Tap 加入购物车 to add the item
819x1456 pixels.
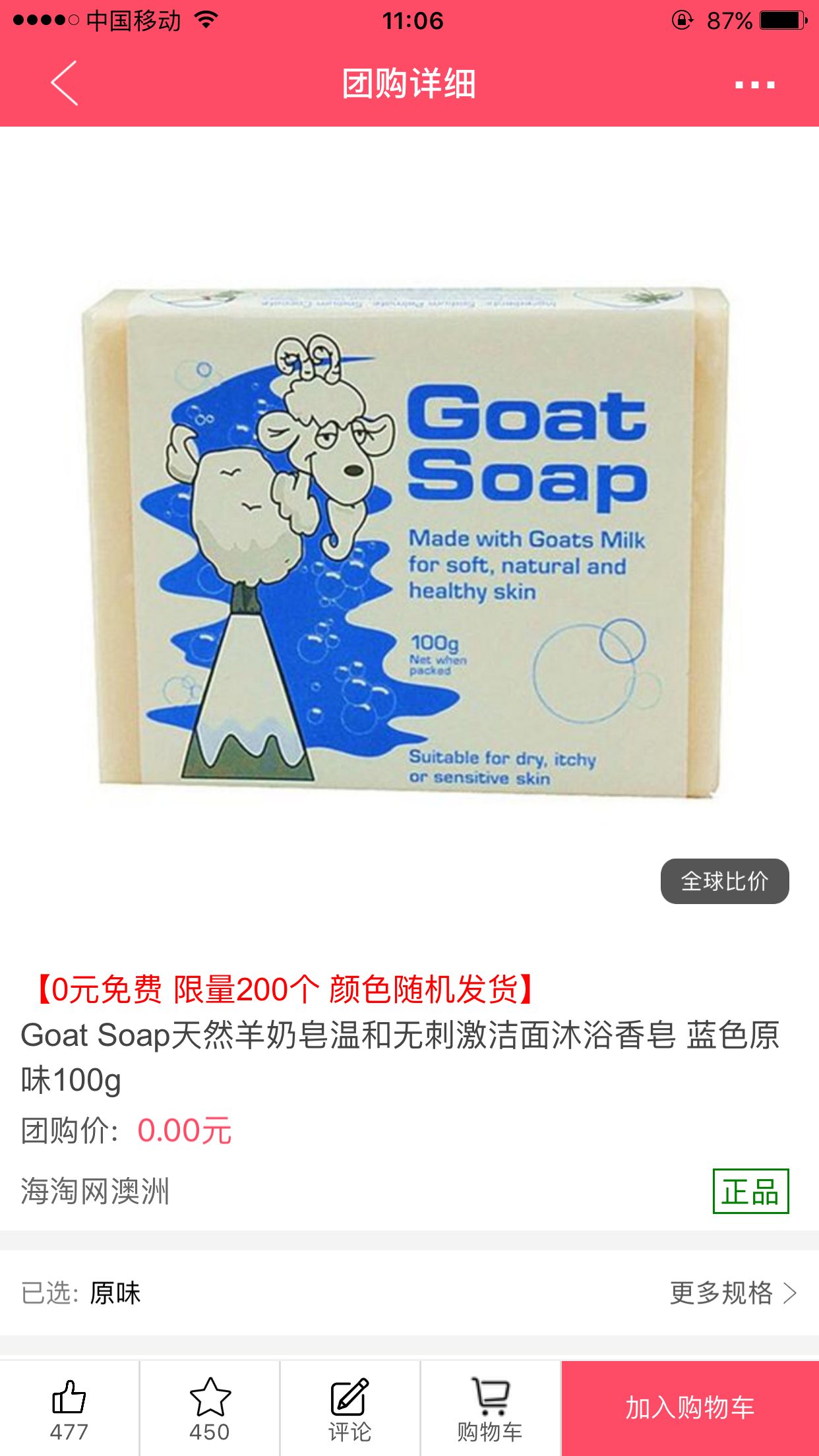tap(690, 1407)
